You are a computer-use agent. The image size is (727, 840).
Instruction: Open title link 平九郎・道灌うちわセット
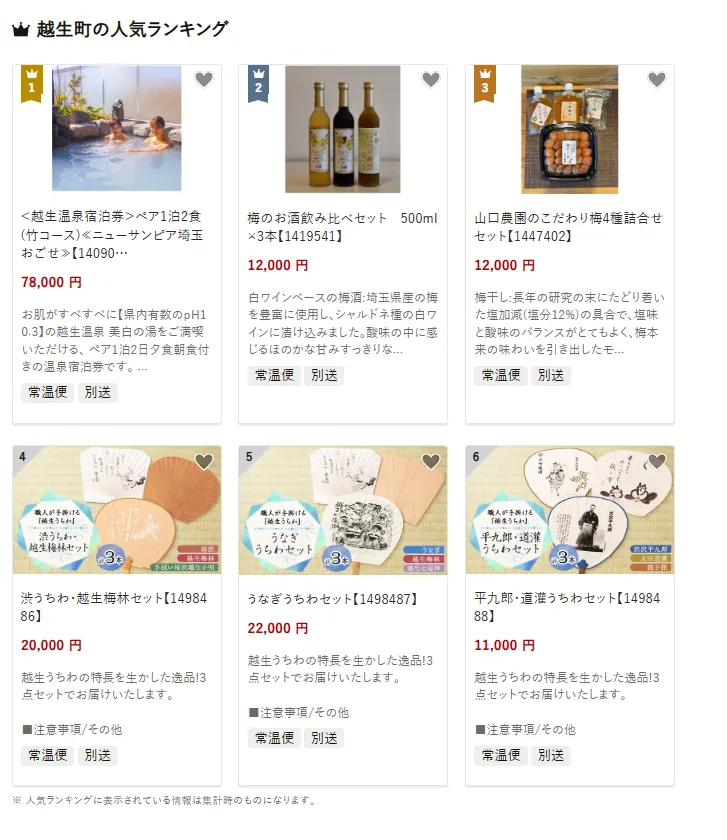click(x=567, y=608)
